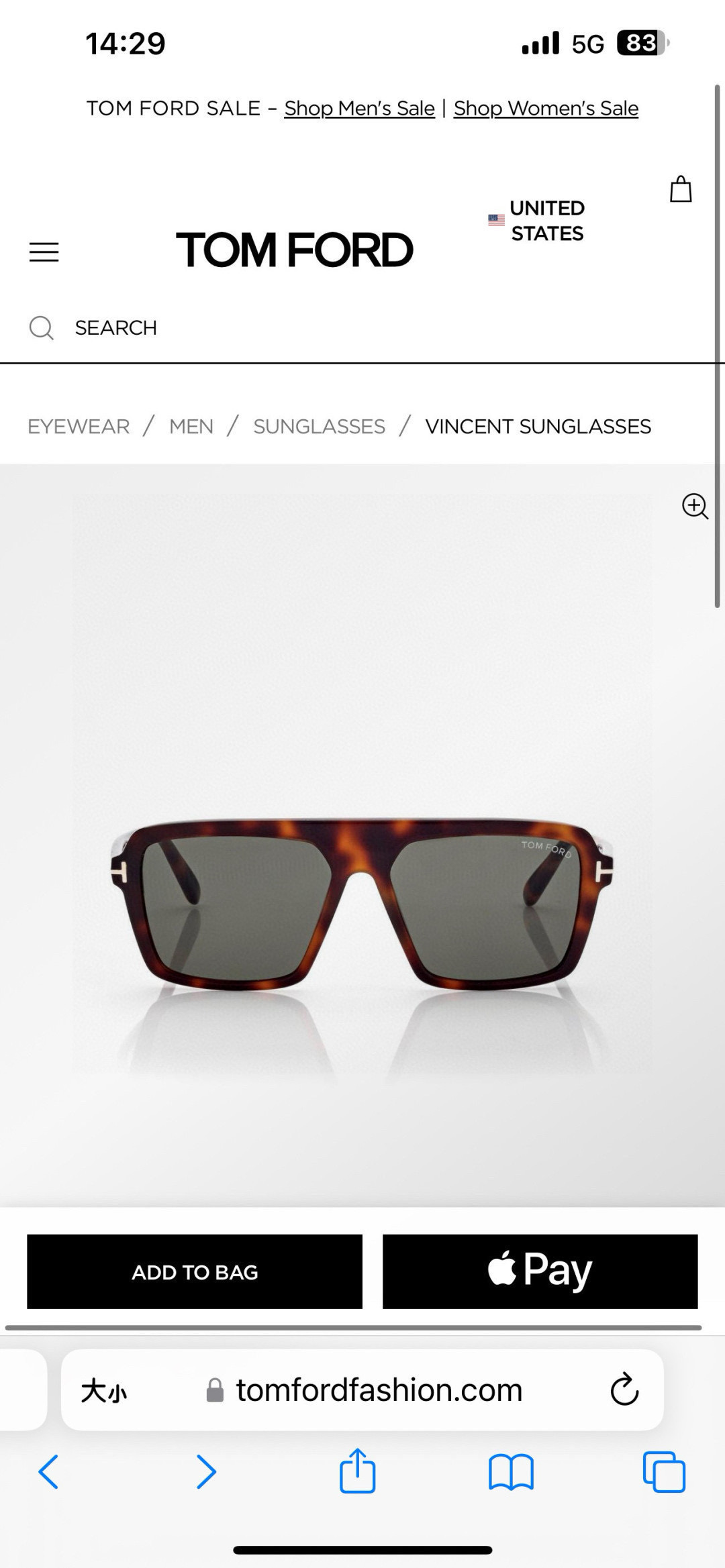The height and width of the screenshot is (1568, 725).
Task: Add the Vincent sunglasses to bag
Action: [x=195, y=1271]
